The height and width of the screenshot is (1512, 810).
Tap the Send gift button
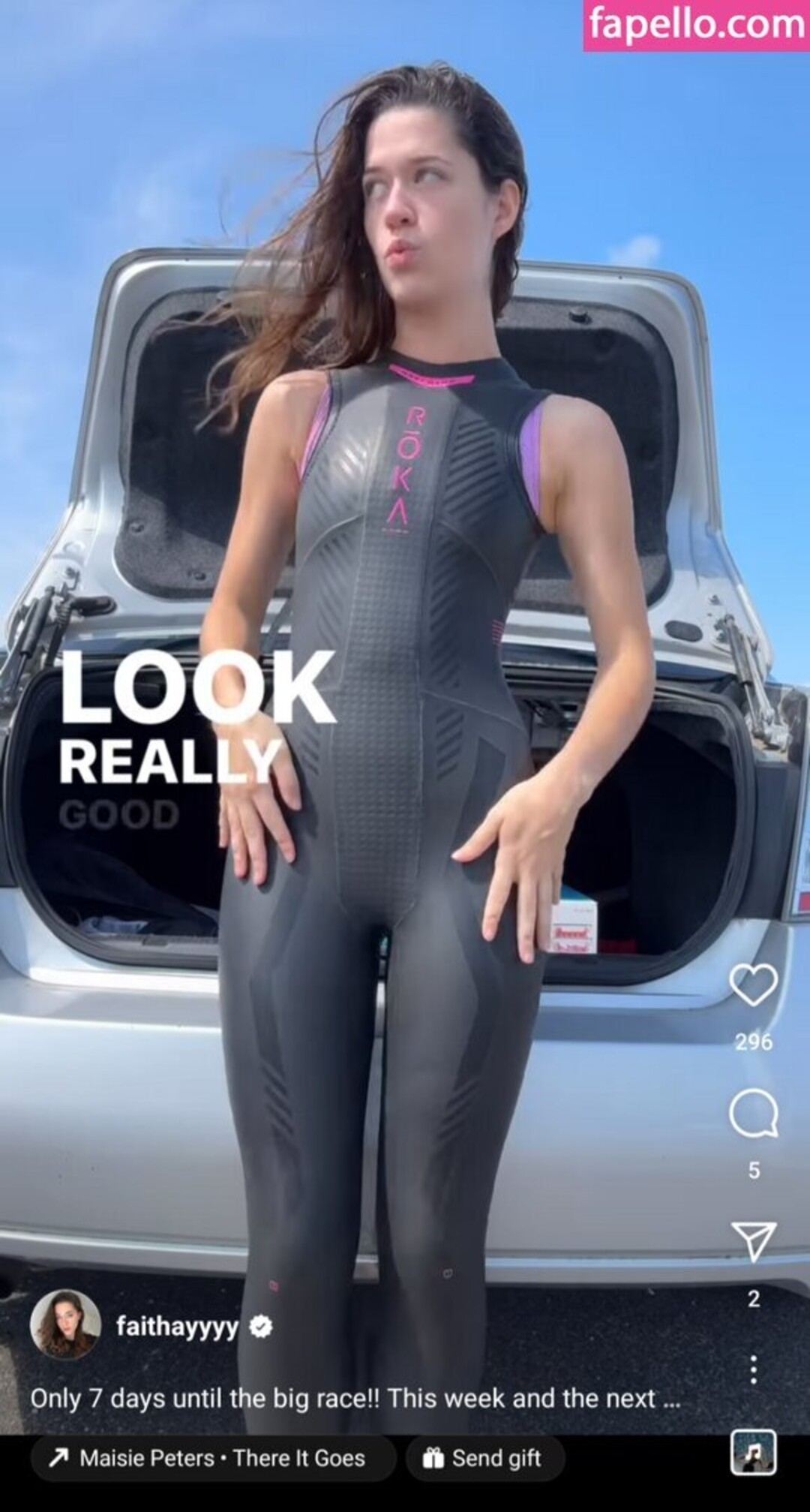(x=484, y=1458)
